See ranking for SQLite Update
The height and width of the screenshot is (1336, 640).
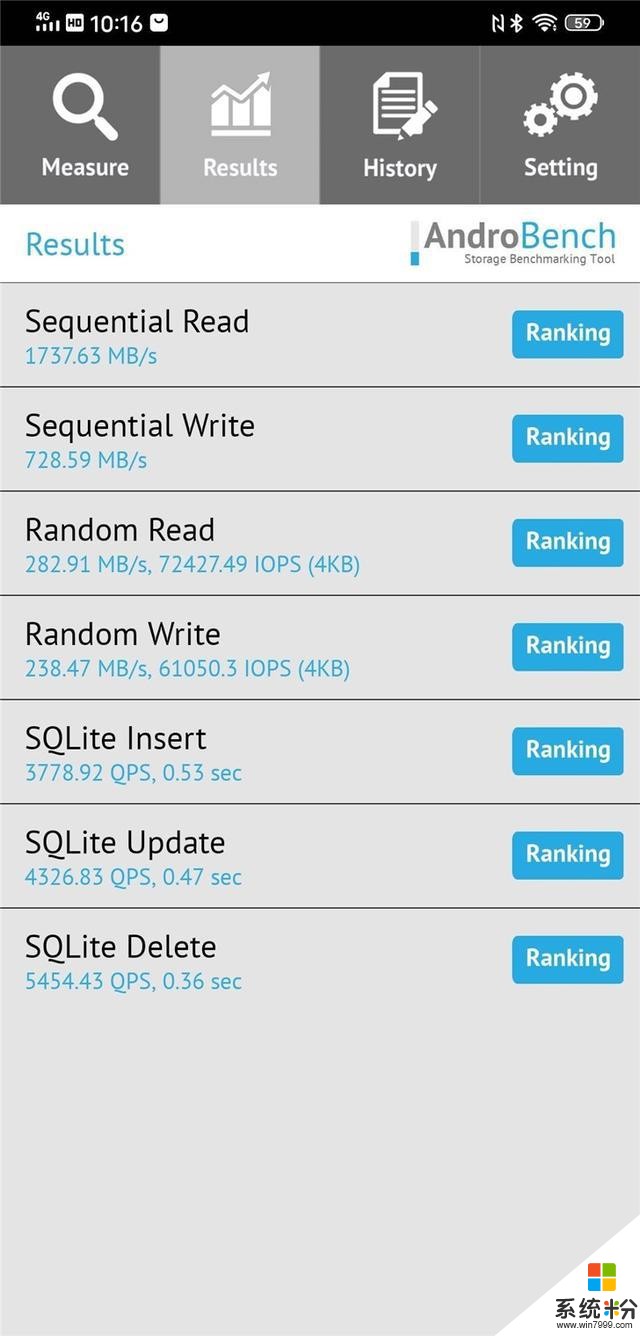pyautogui.click(x=567, y=854)
